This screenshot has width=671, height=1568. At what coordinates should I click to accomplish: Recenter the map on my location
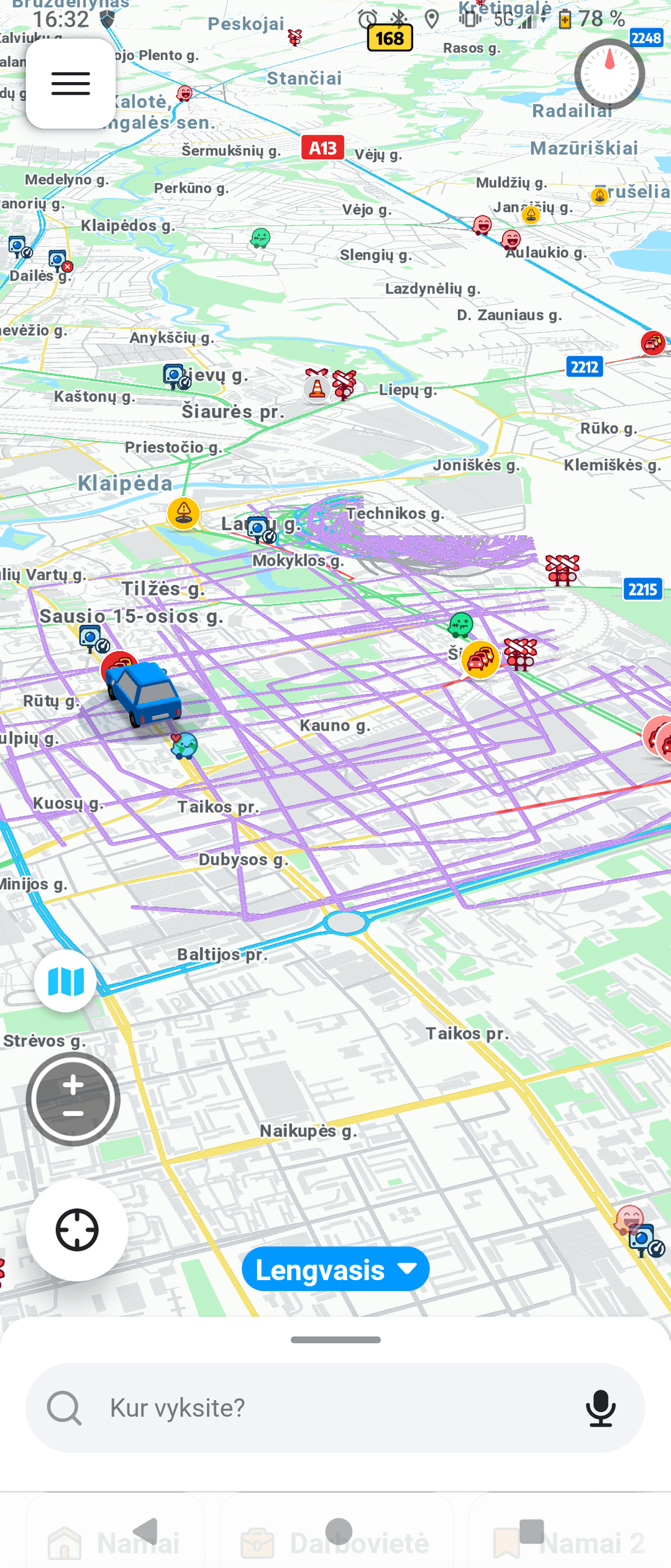tap(77, 1229)
